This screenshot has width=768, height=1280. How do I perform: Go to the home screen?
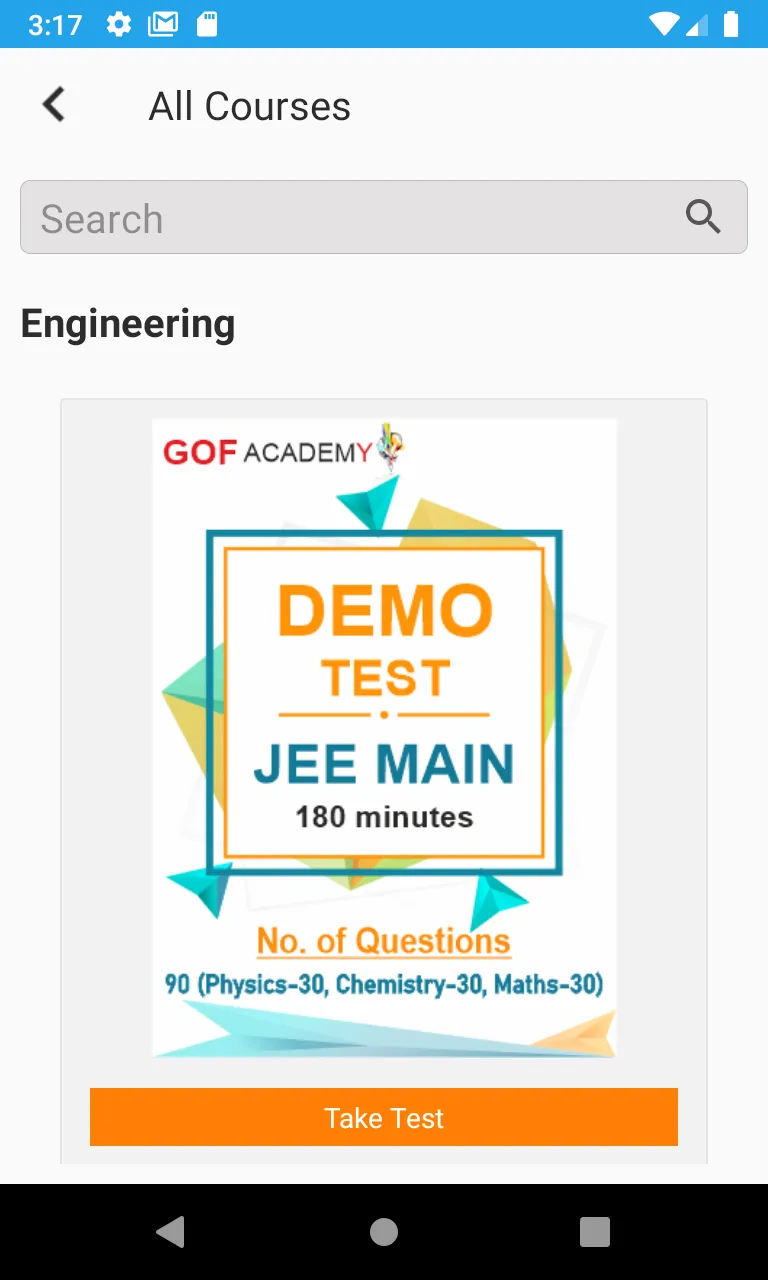point(384,1232)
